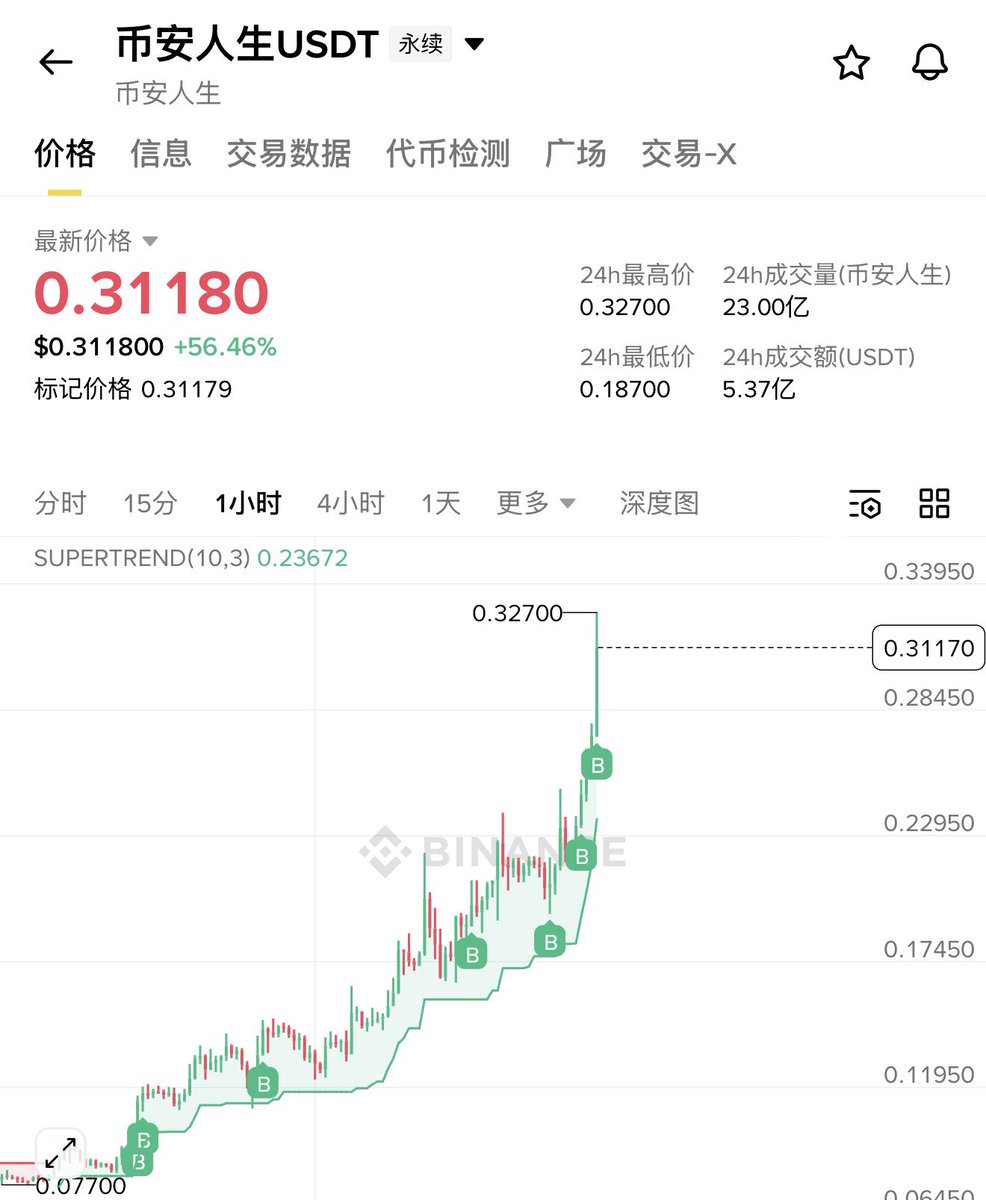This screenshot has height=1200, width=986.
Task: Expand the 更多 intervals dropdown
Action: [536, 503]
